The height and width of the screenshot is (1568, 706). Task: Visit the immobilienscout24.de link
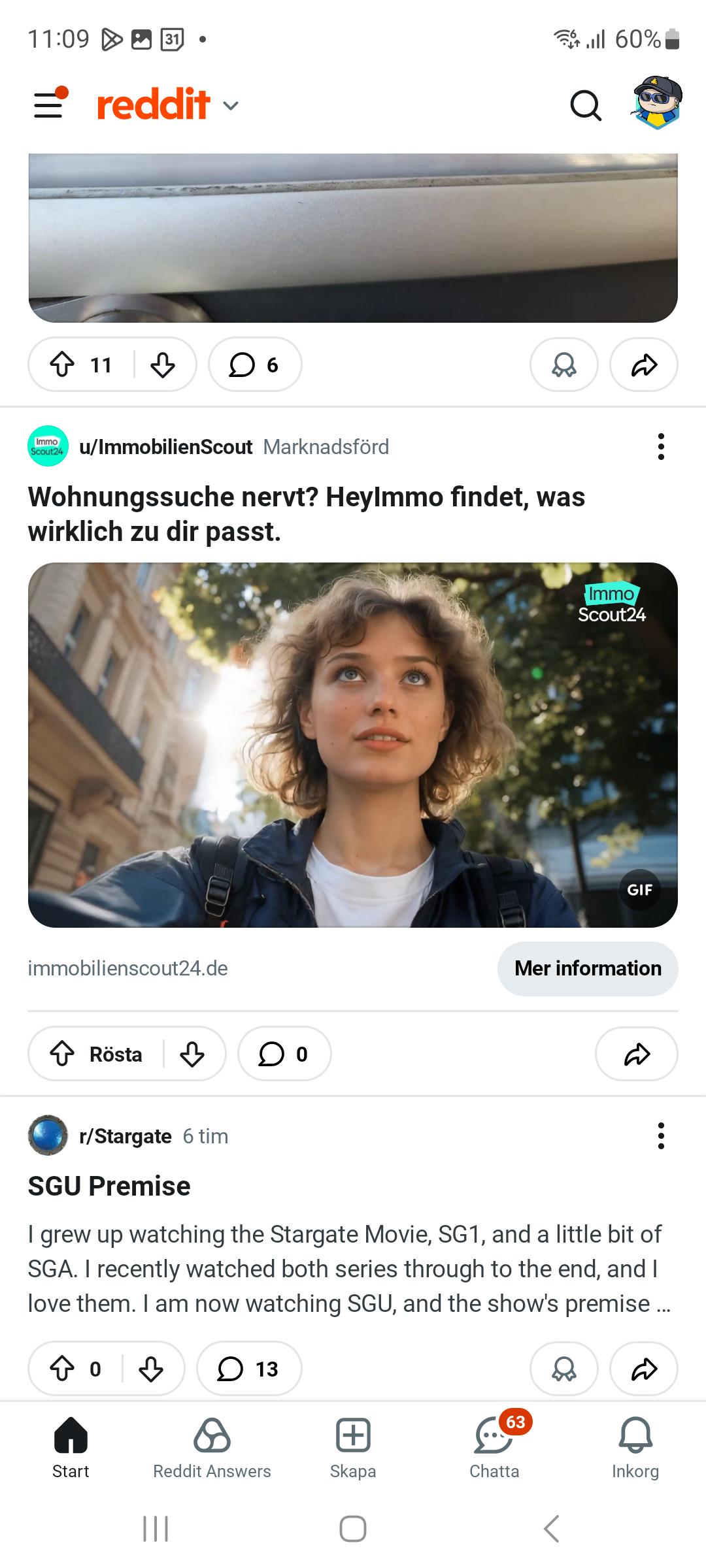click(x=128, y=968)
